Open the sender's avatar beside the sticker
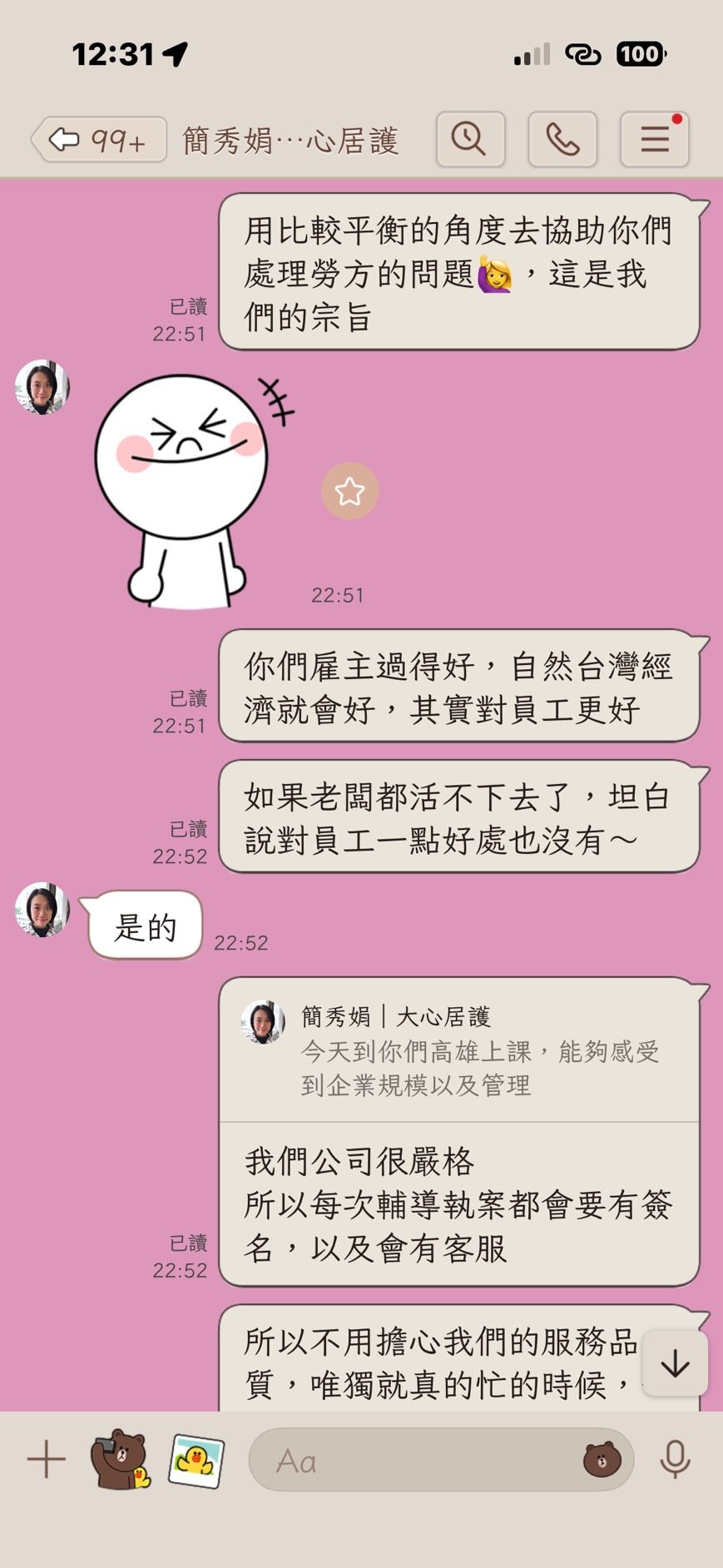Screen dimensions: 723x1568 tap(42, 387)
